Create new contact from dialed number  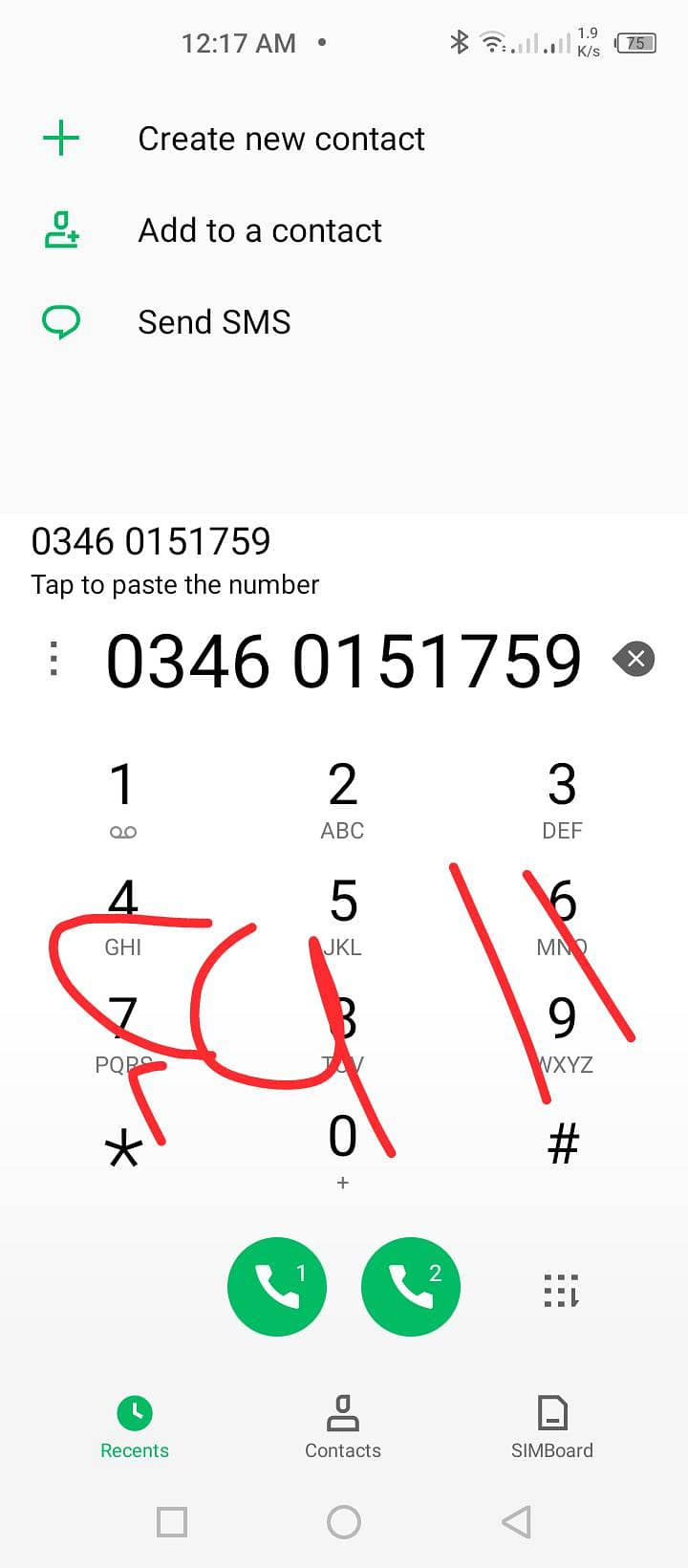pos(280,140)
